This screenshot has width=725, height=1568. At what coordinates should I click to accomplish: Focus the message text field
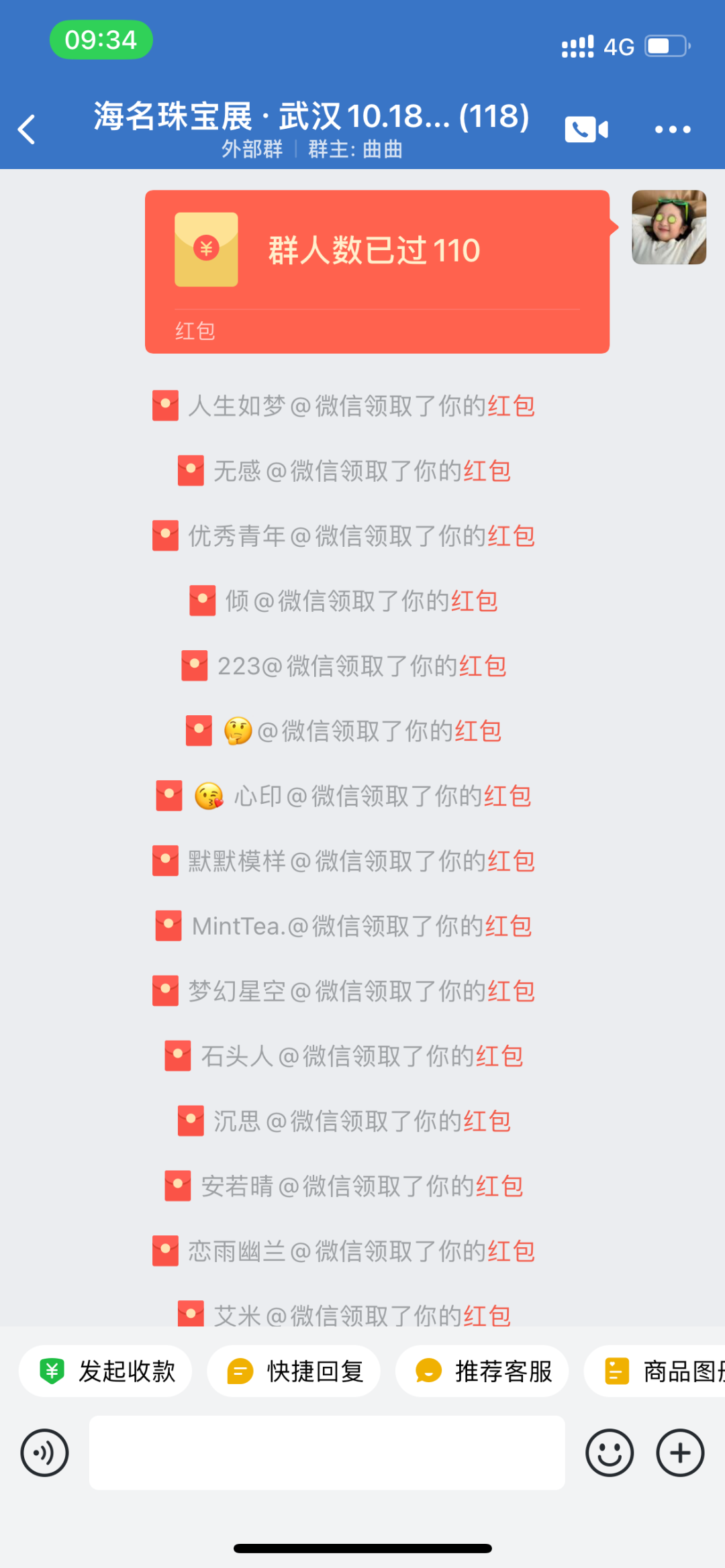point(327,1453)
